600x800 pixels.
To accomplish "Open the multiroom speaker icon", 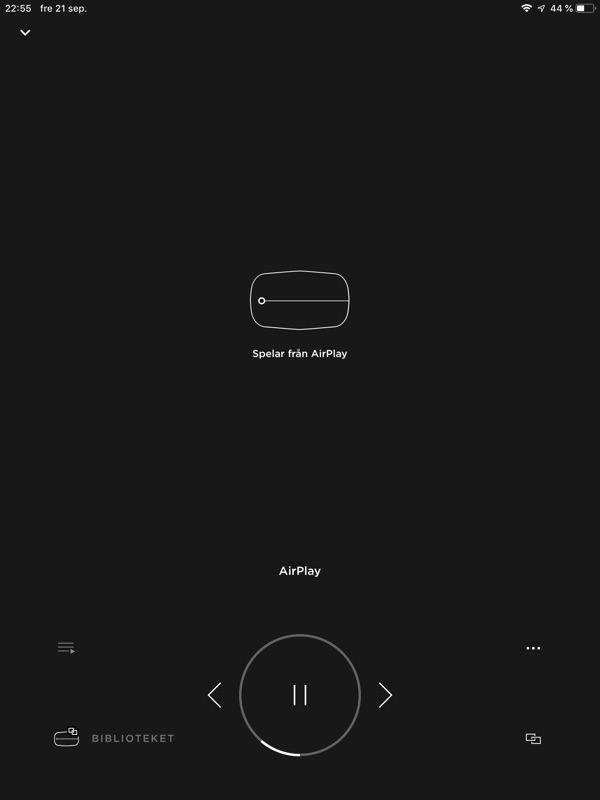I will pos(533,739).
